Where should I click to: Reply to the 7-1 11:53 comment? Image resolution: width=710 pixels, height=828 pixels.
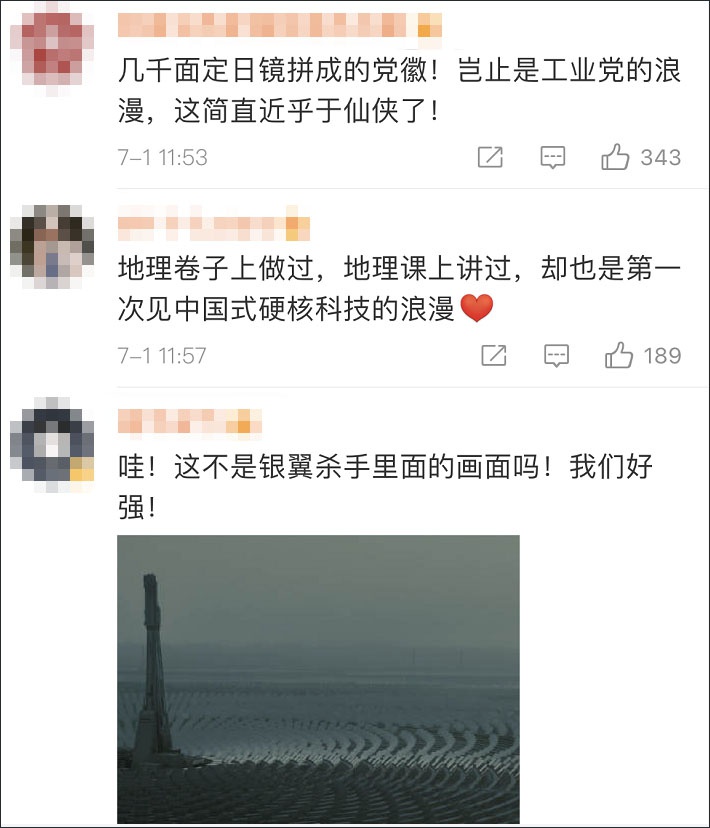[553, 157]
